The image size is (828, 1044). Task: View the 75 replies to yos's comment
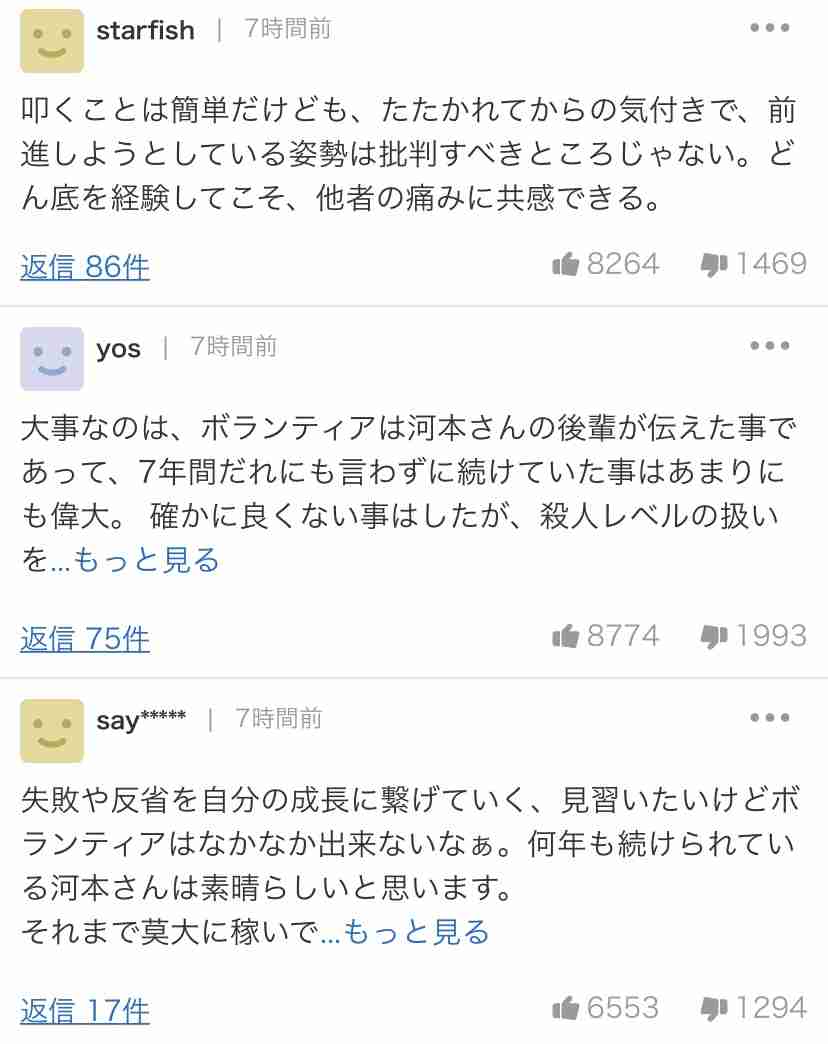[85, 638]
